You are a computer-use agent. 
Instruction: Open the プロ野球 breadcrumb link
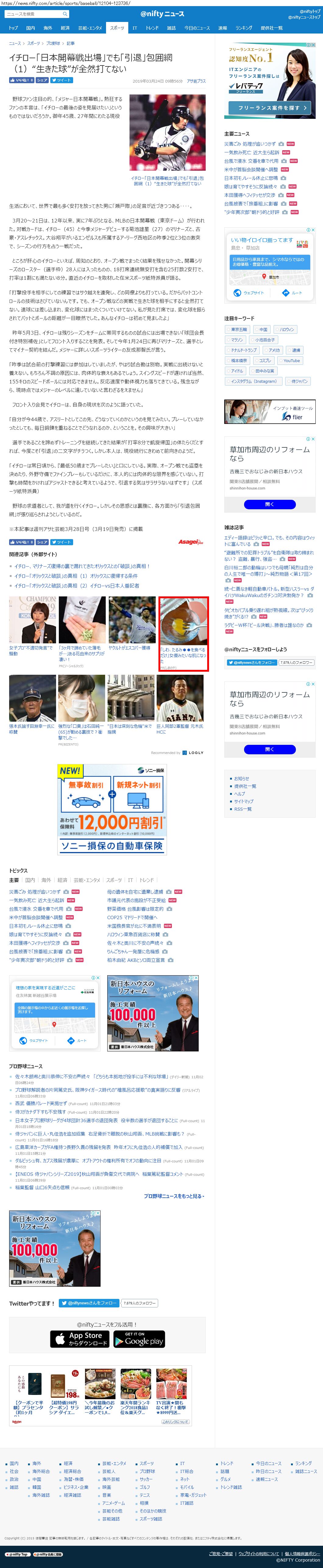(53, 43)
